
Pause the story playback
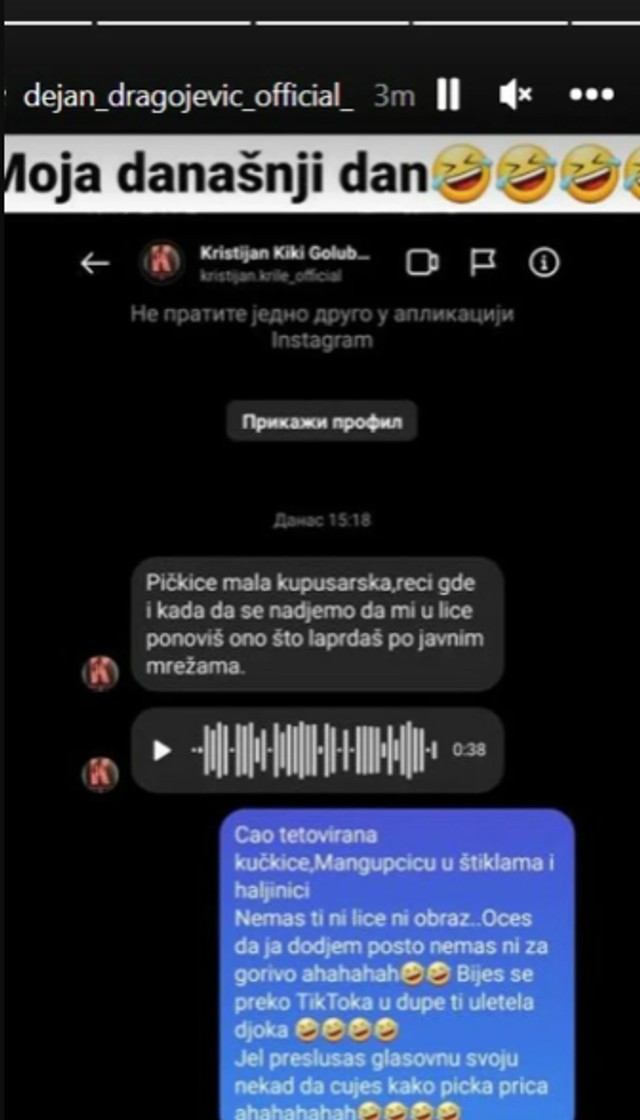448,95
